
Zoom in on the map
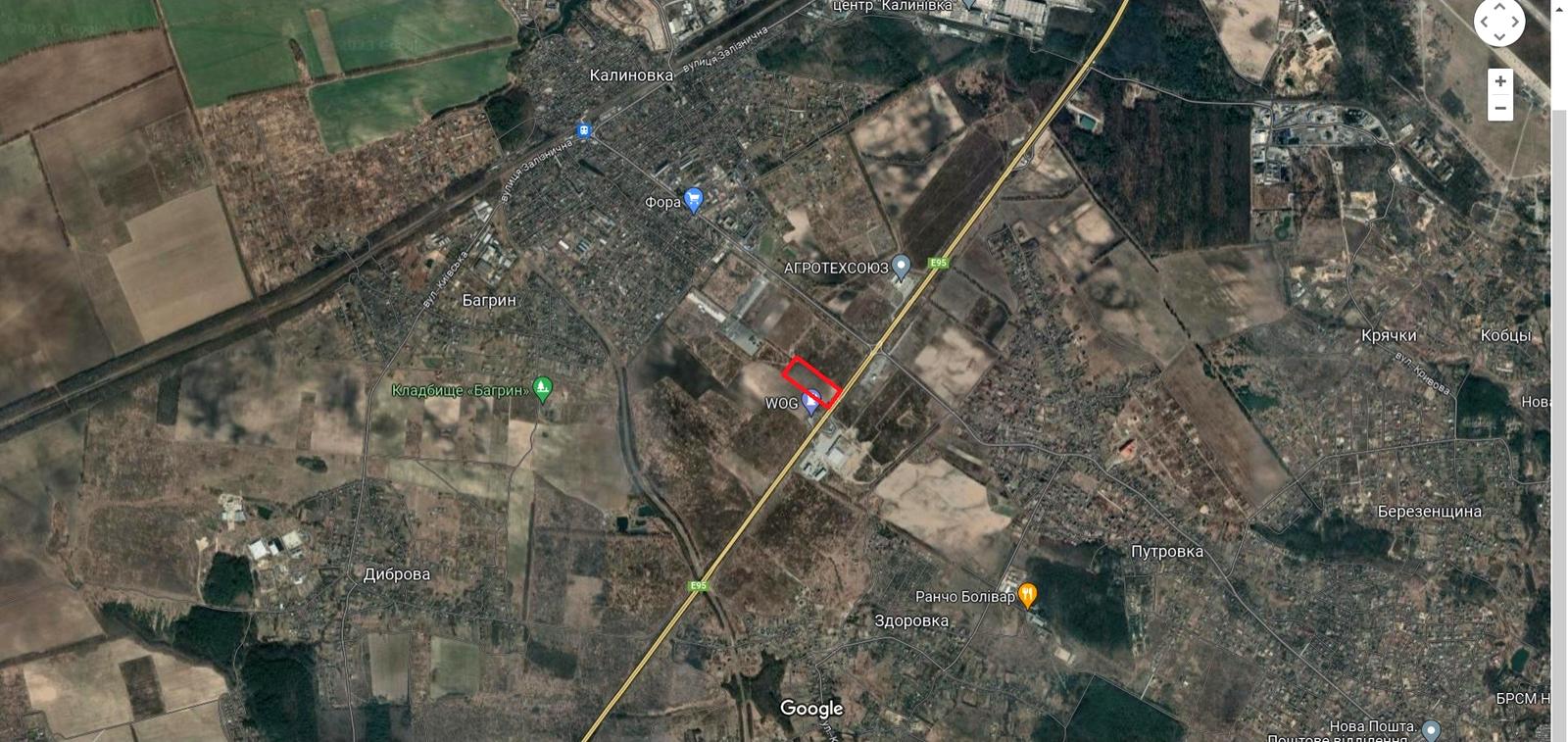click(1499, 81)
